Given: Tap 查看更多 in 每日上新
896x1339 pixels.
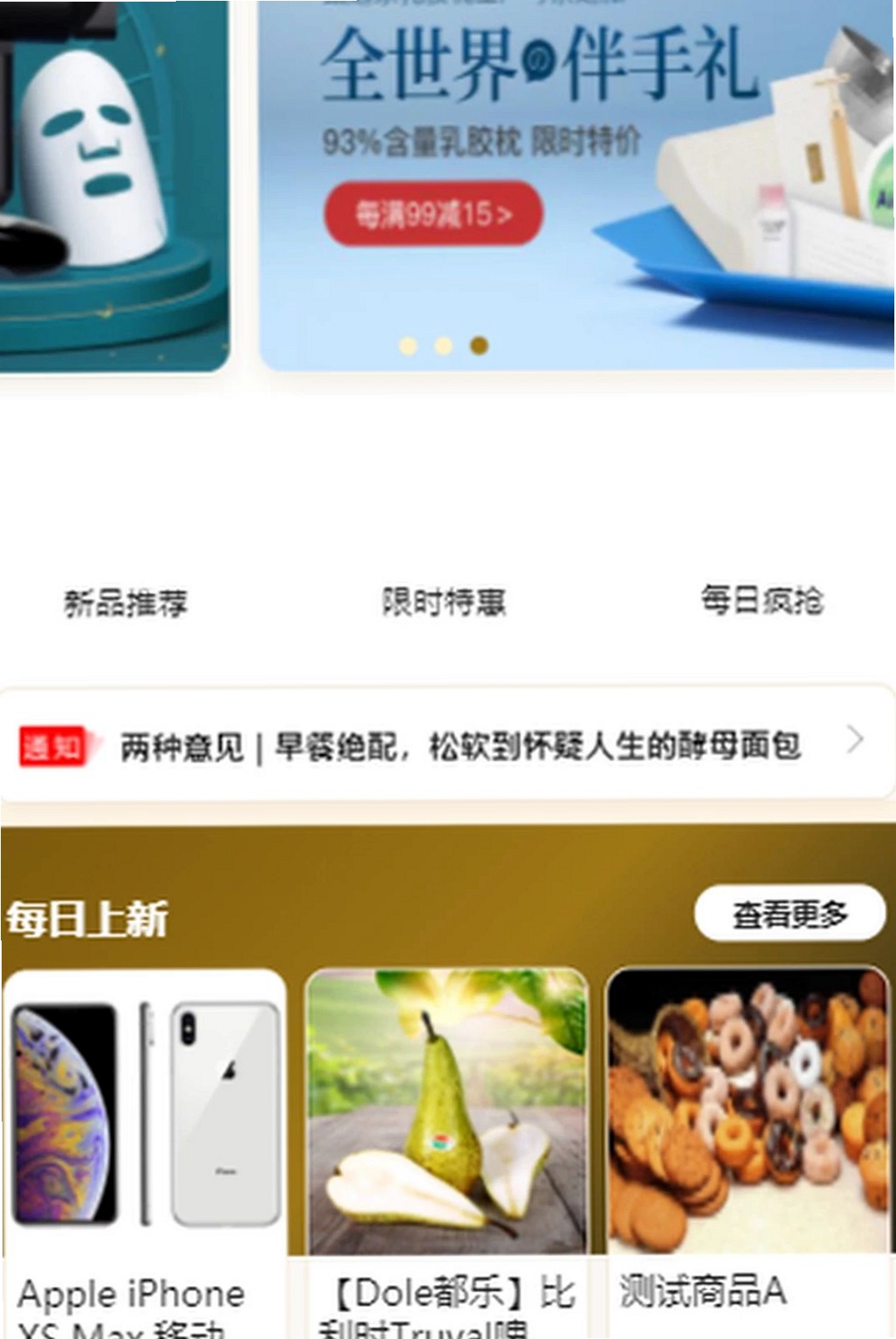Looking at the screenshot, I should [790, 914].
